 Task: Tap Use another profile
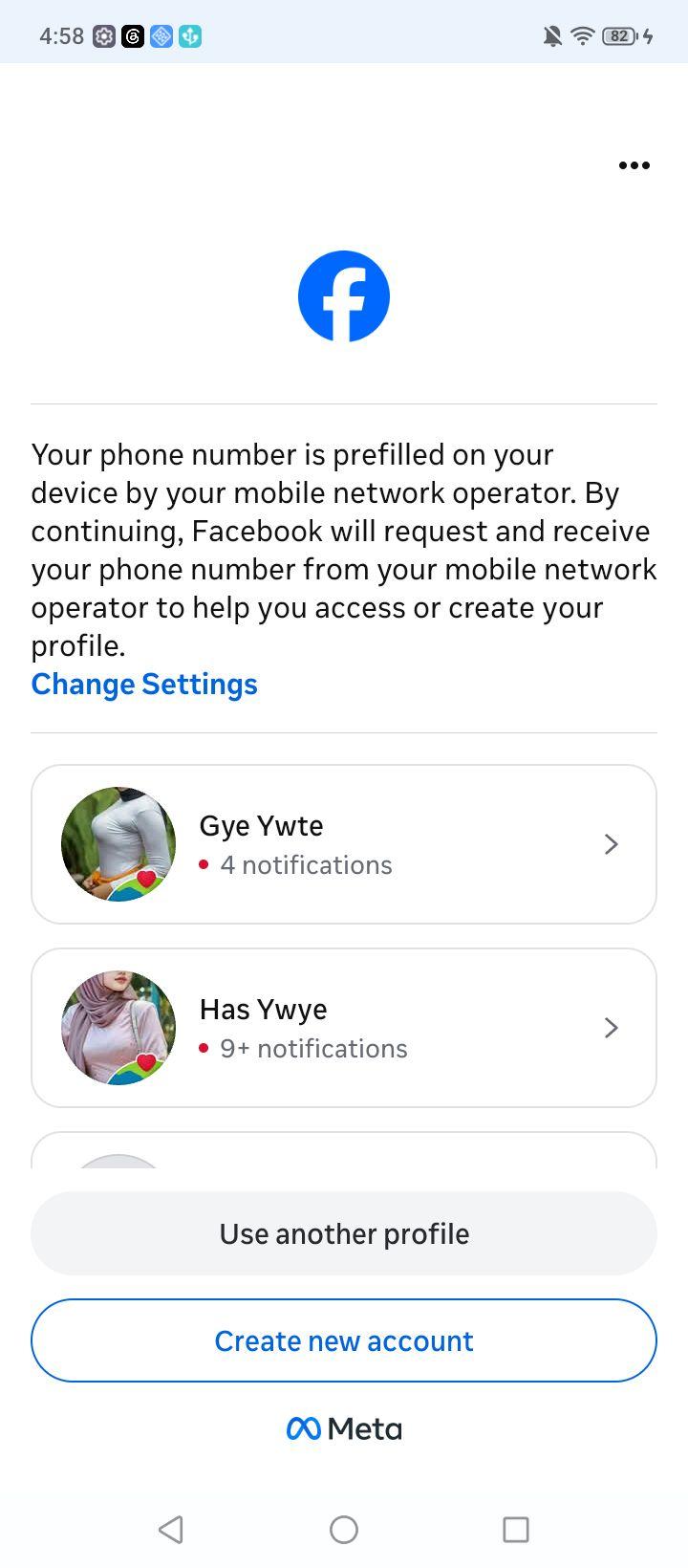pyautogui.click(x=344, y=1233)
